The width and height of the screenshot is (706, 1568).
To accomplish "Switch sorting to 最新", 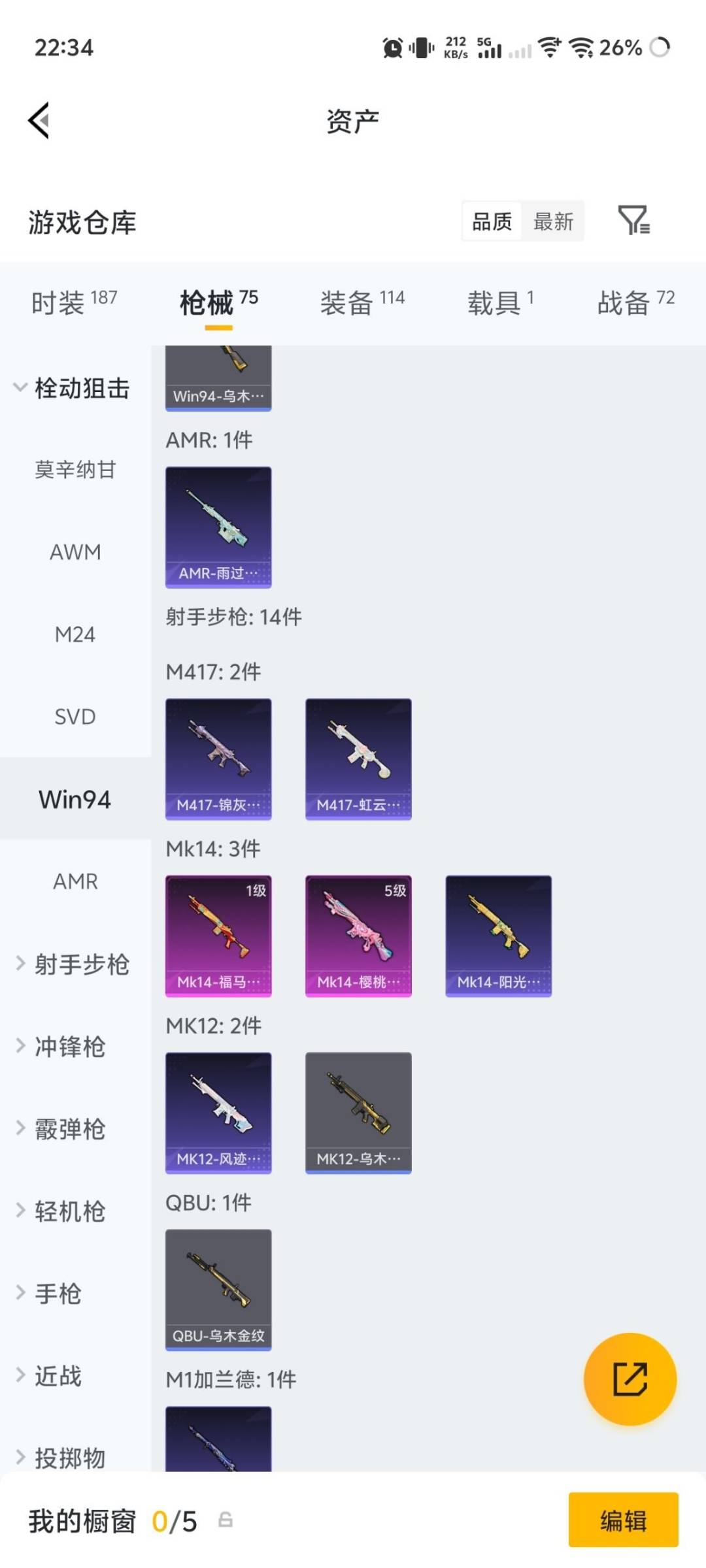I will click(x=553, y=221).
